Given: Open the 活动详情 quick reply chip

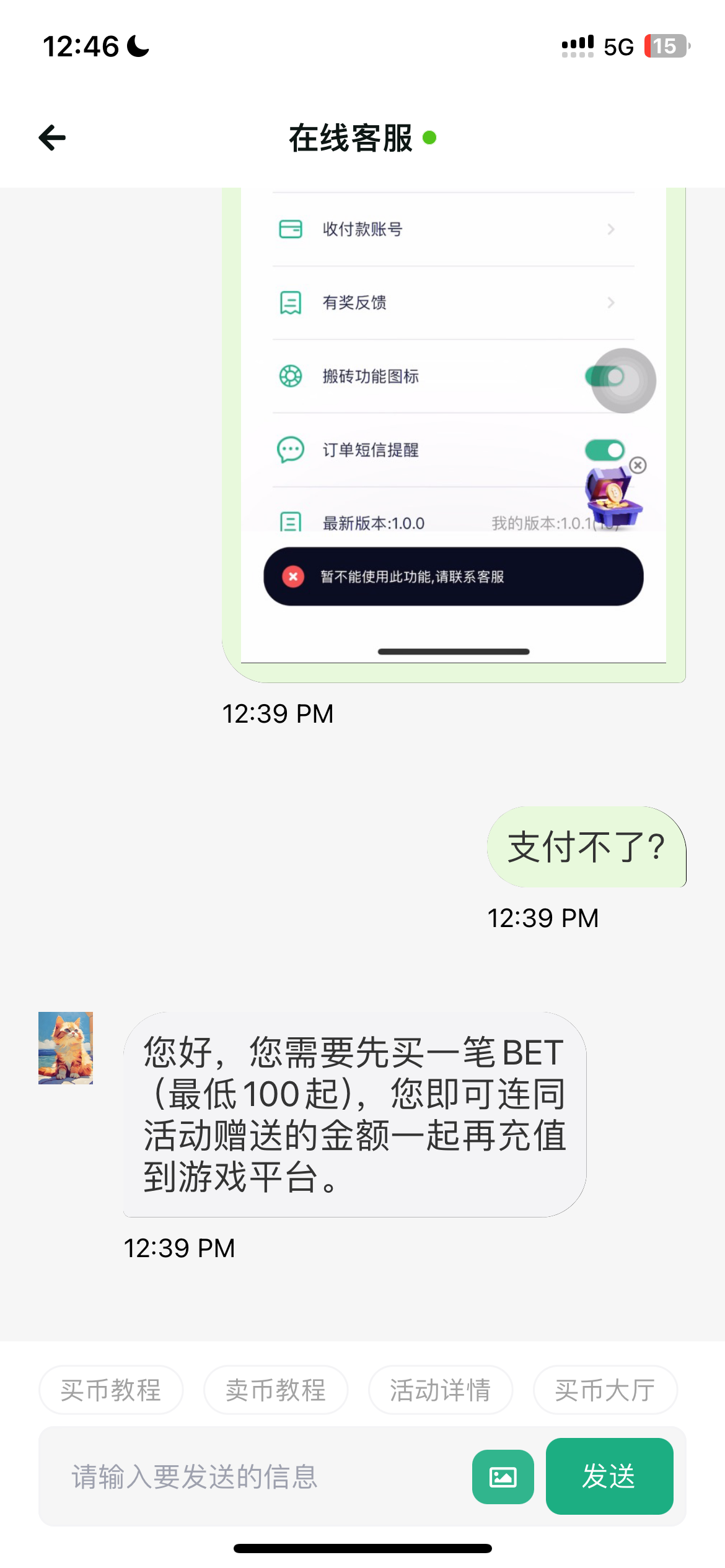Looking at the screenshot, I should [441, 1390].
